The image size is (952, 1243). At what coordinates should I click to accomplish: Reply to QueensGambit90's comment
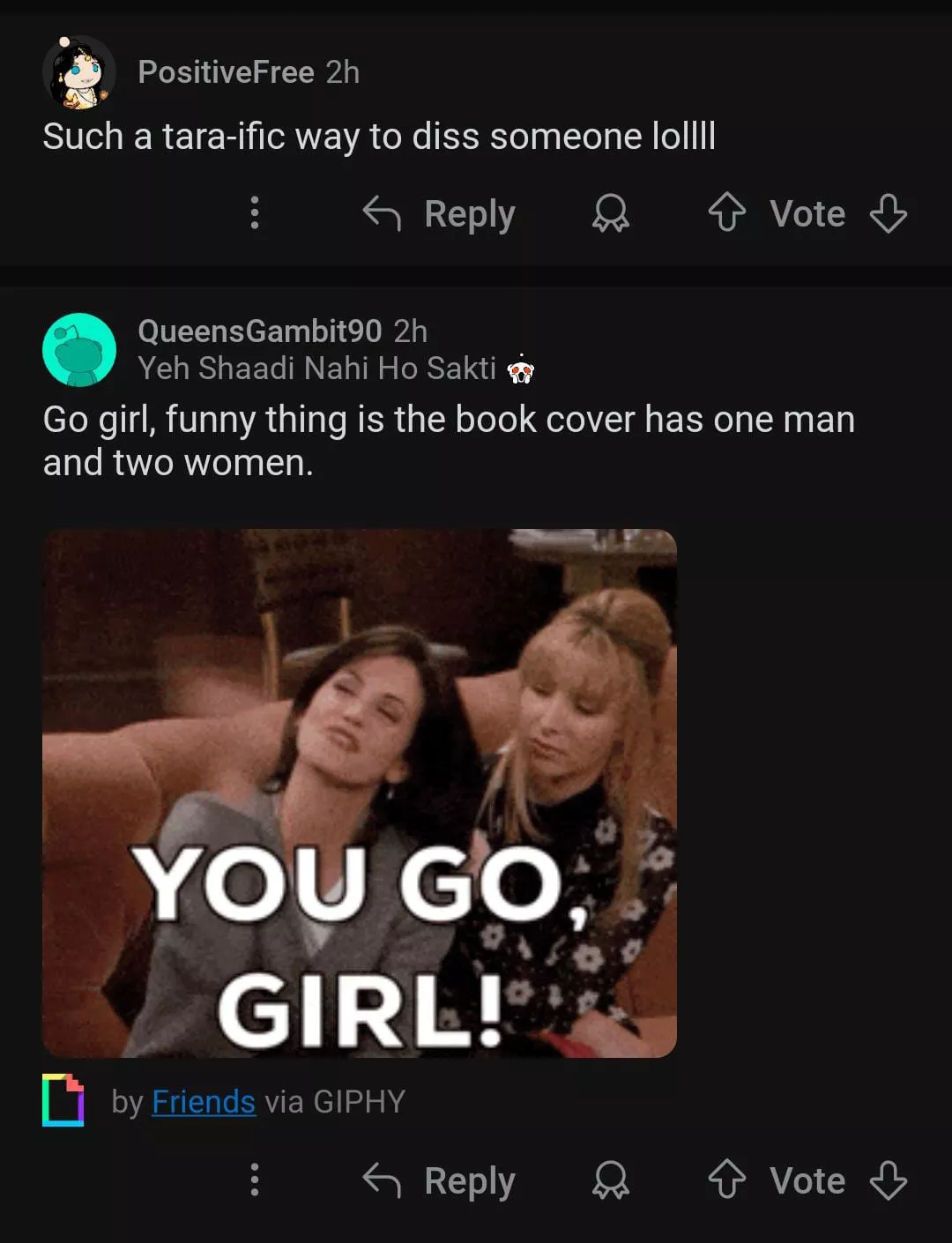[x=440, y=1180]
